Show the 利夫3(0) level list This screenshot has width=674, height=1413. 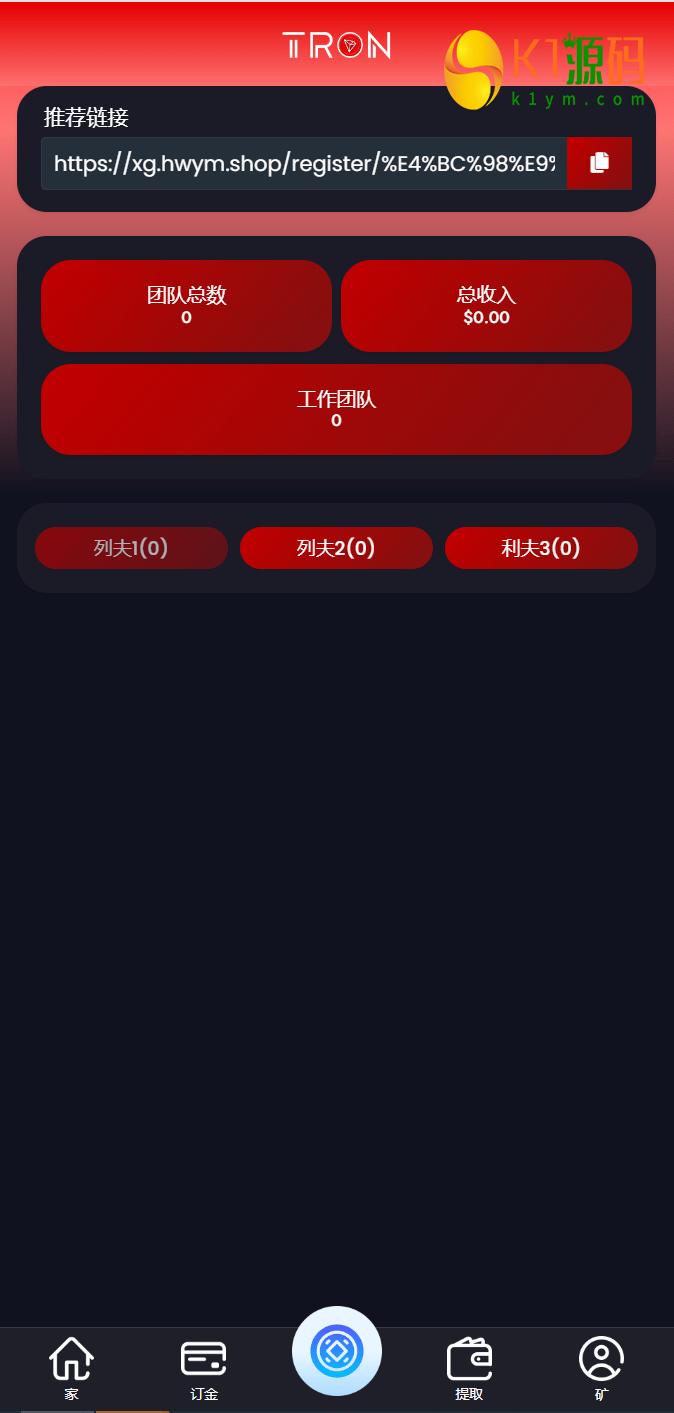(541, 548)
